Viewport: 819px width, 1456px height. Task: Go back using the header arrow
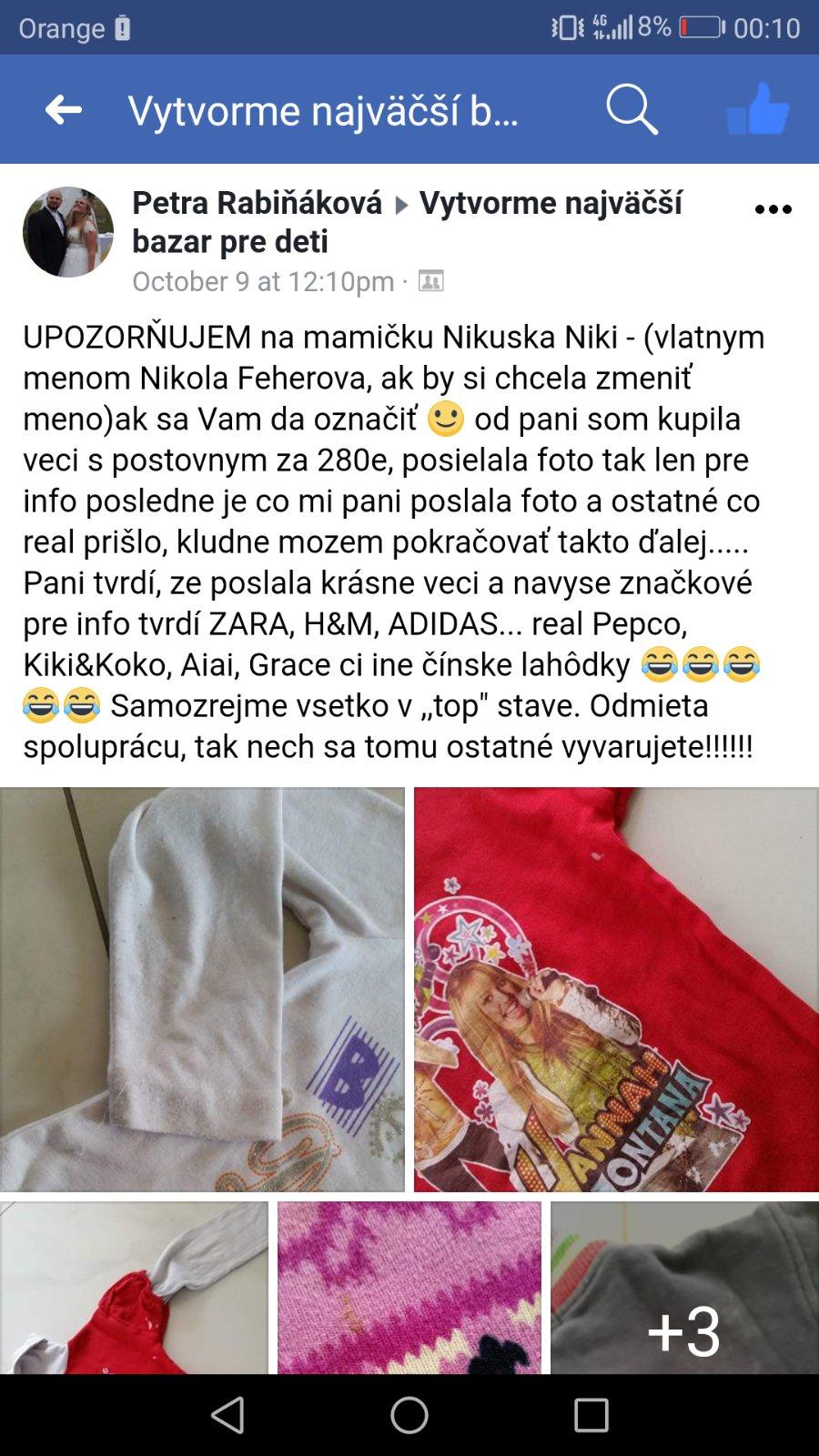64,110
